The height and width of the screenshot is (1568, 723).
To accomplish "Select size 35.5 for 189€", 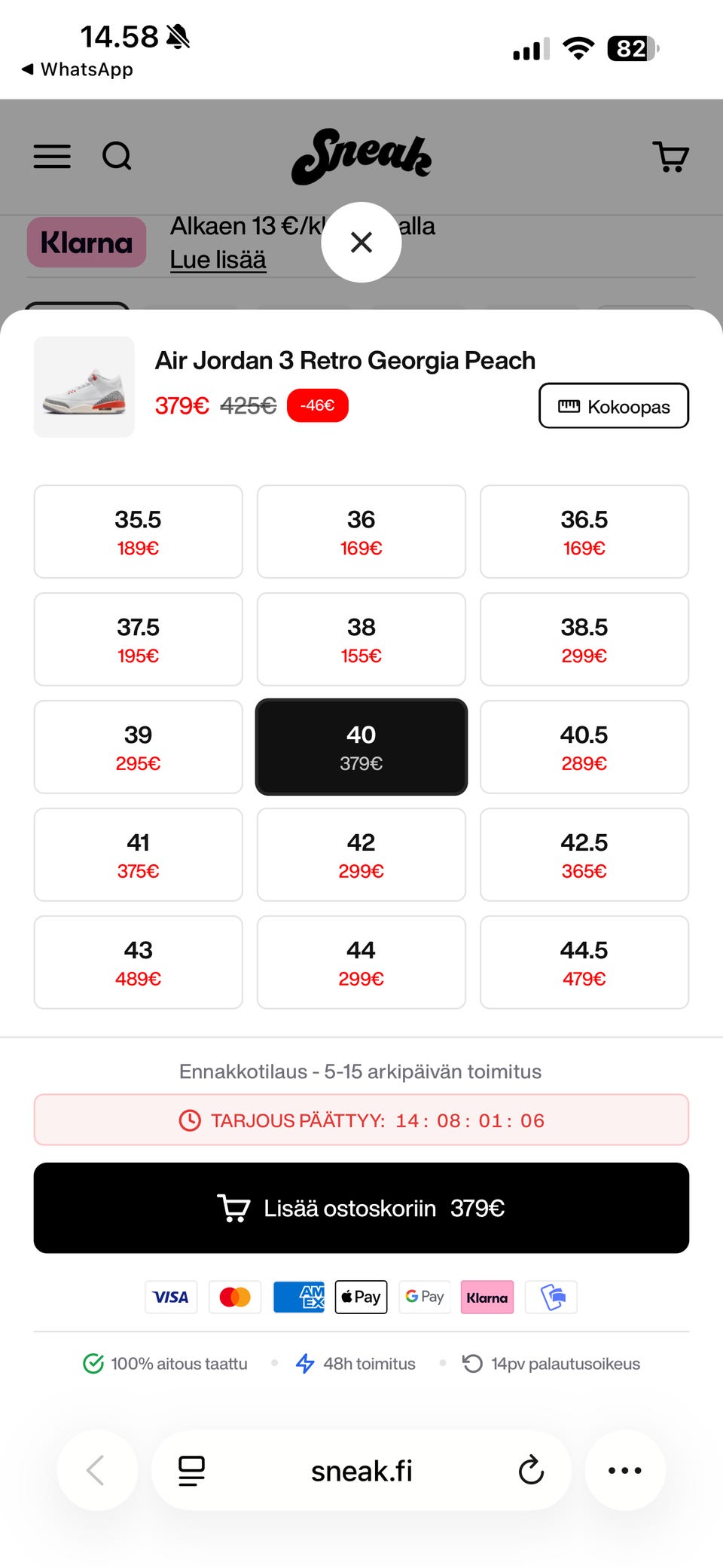I will [139, 532].
